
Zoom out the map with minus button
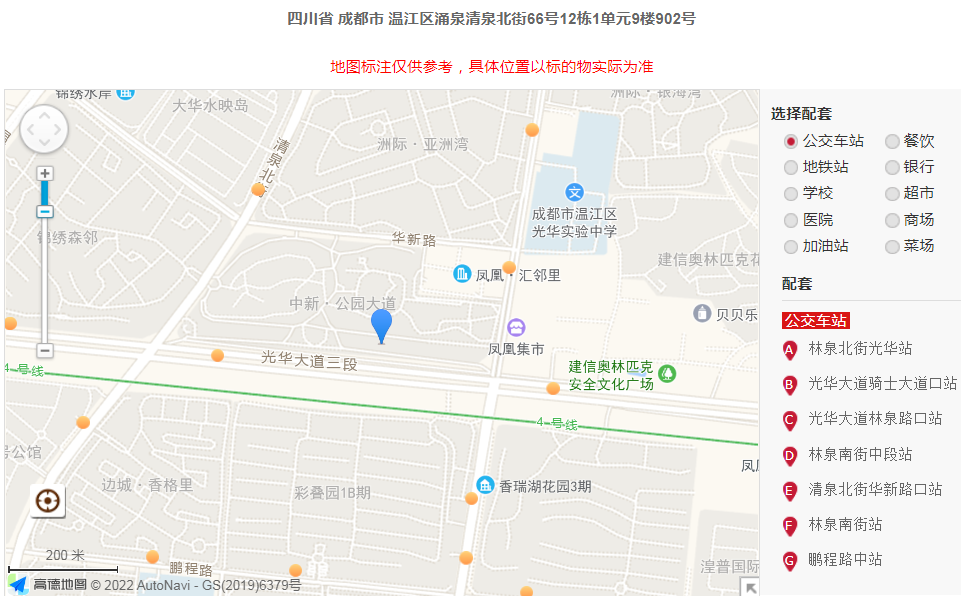click(45, 351)
